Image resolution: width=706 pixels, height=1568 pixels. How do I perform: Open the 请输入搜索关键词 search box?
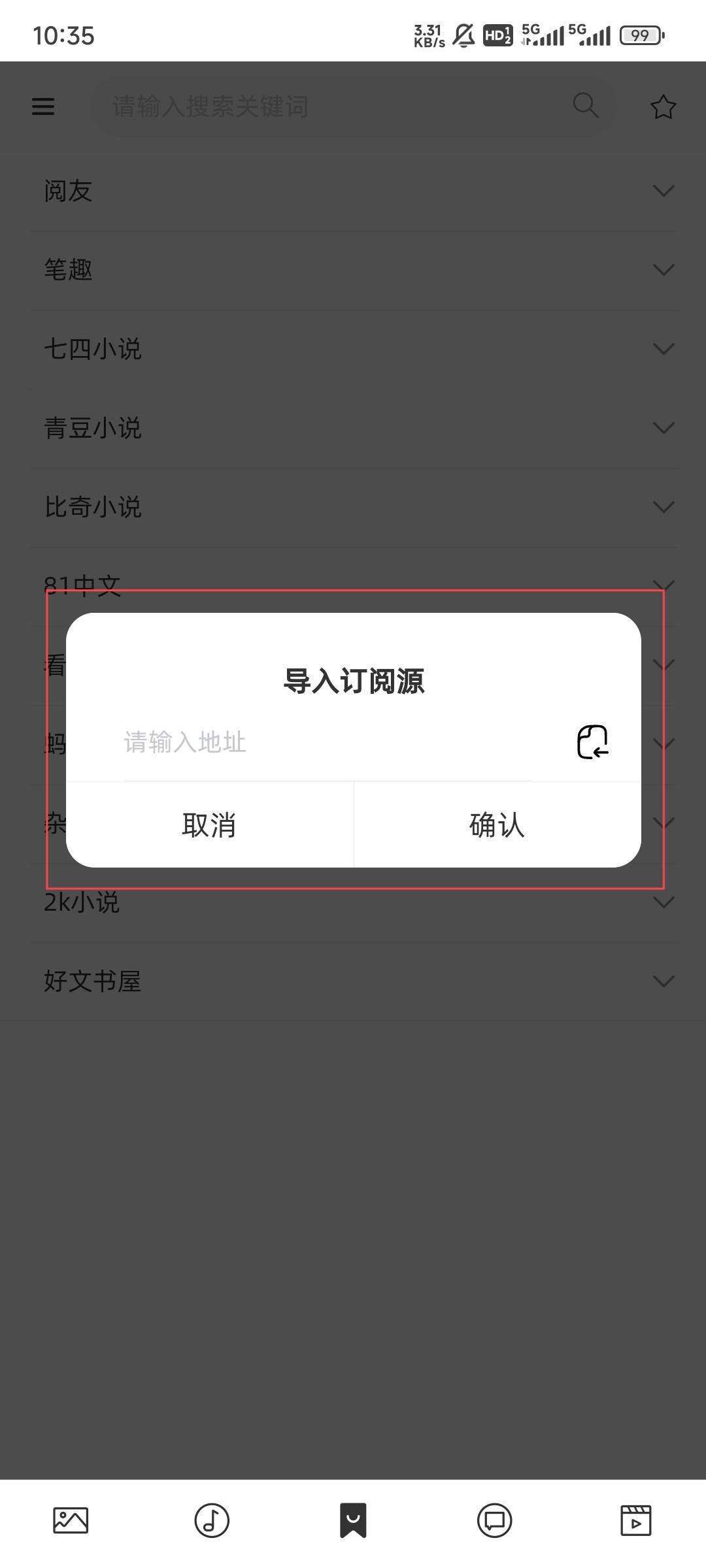point(327,106)
